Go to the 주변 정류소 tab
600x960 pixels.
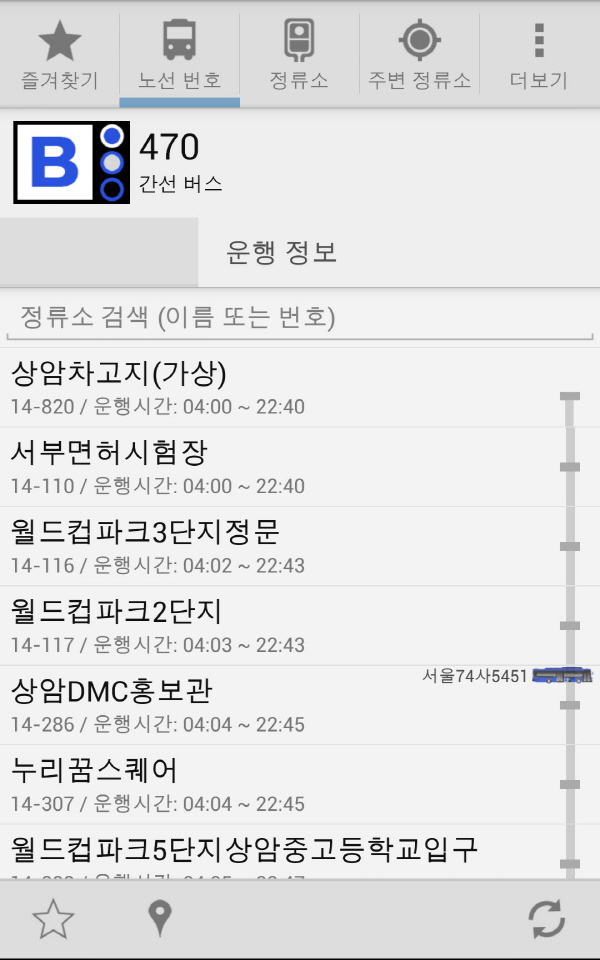coord(419,55)
